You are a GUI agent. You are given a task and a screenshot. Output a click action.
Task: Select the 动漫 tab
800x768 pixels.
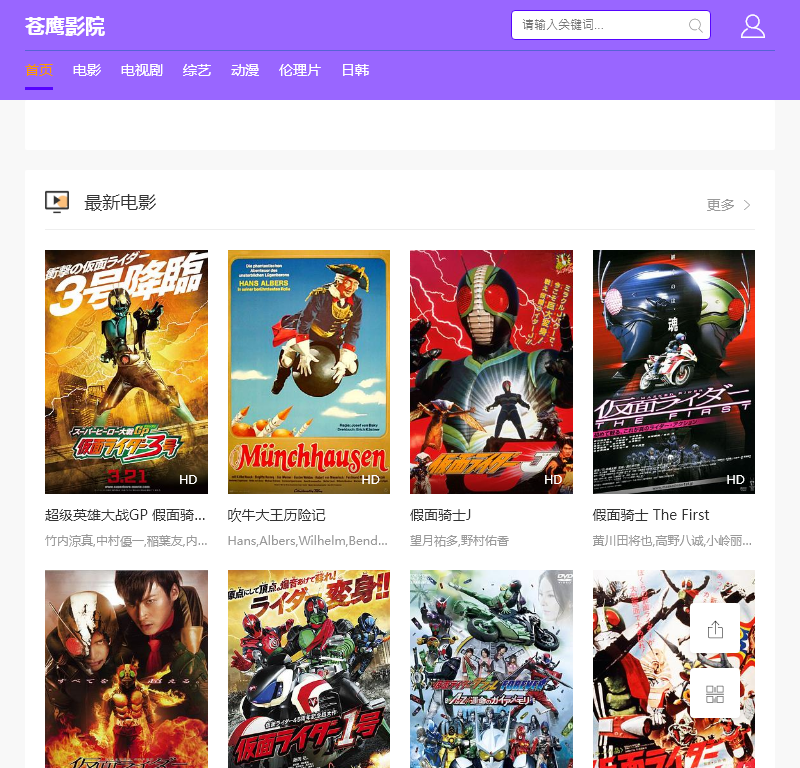pyautogui.click(x=245, y=70)
